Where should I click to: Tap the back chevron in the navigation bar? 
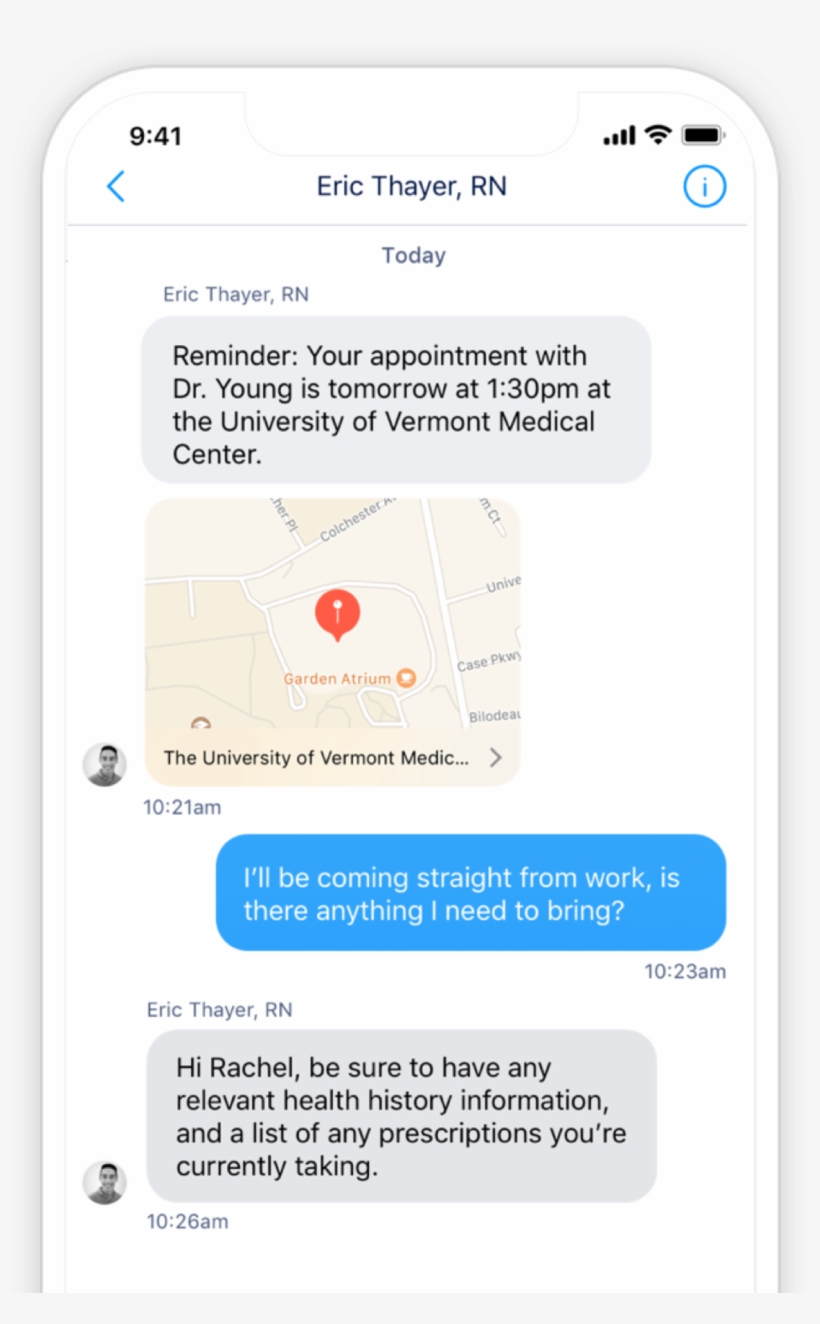coord(115,186)
